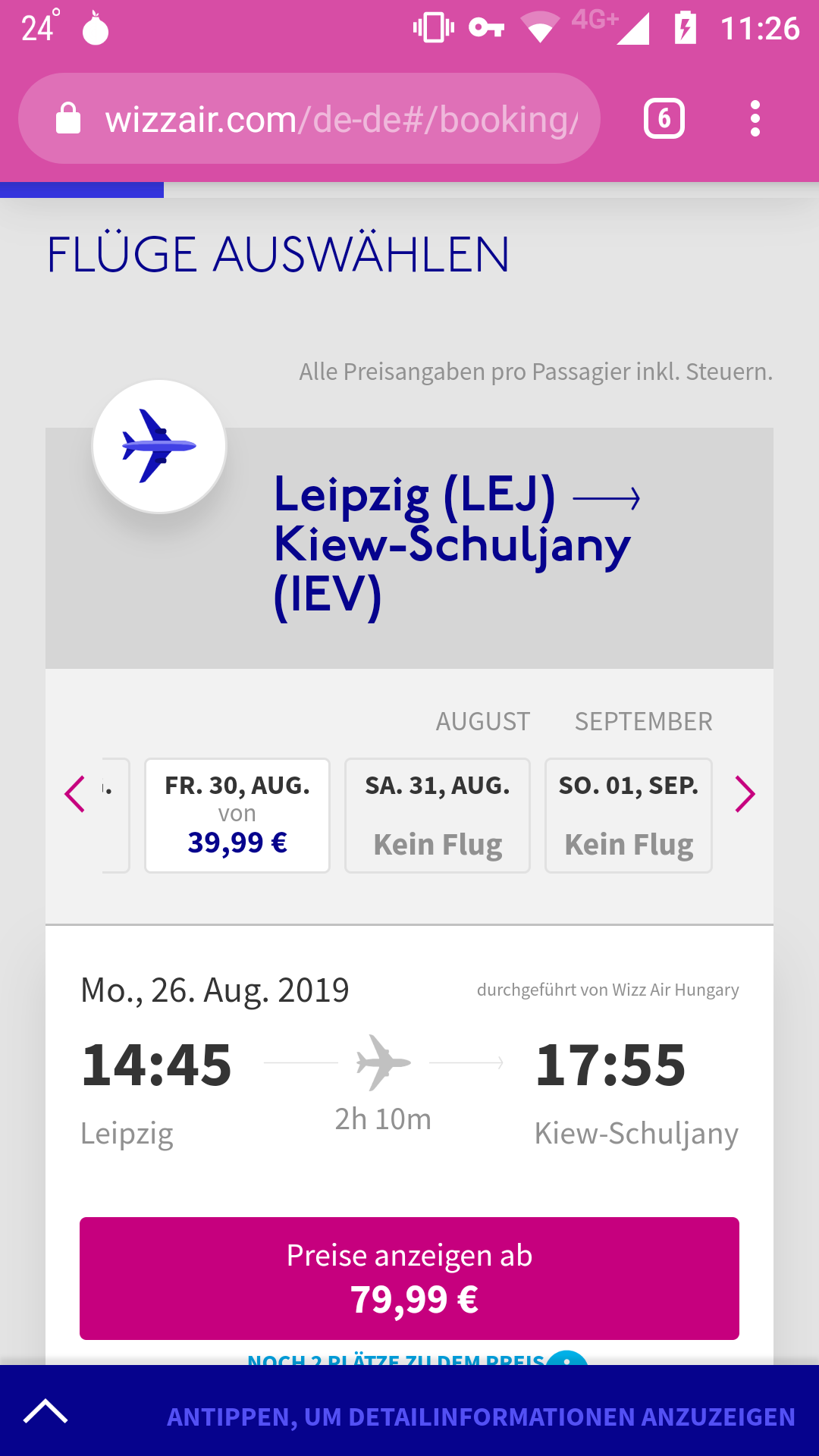The image size is (819, 1456).
Task: Show later dates with the right arrow
Action: click(745, 795)
